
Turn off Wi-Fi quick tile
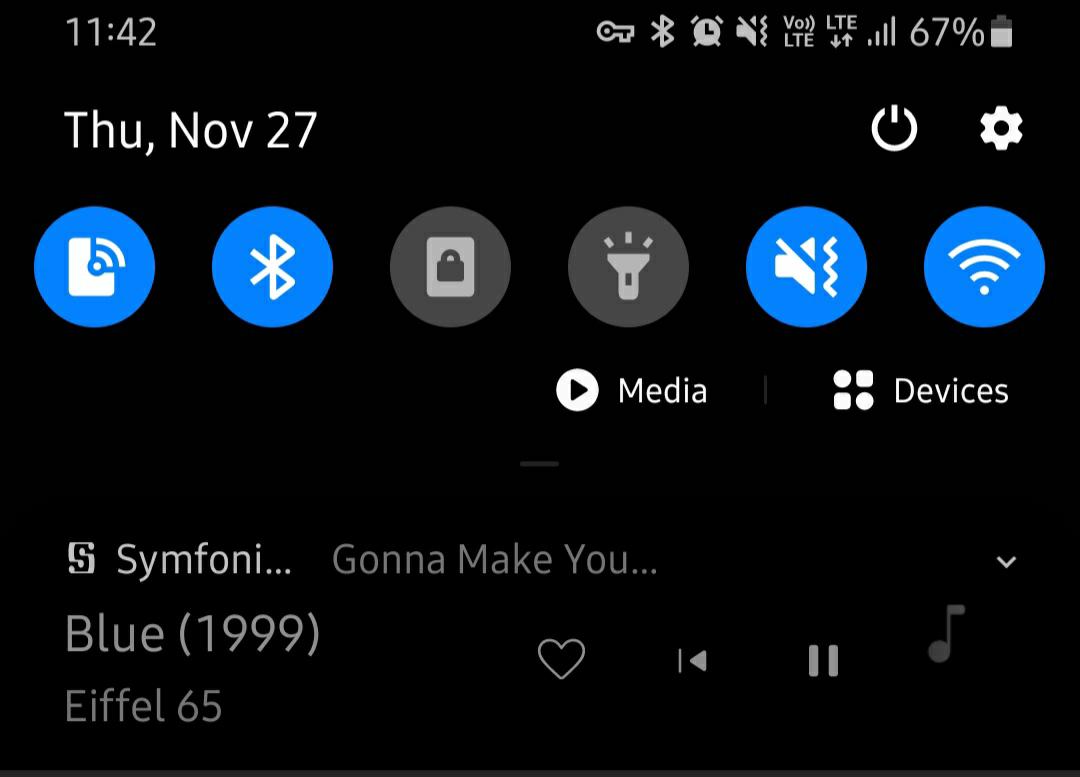pos(984,267)
